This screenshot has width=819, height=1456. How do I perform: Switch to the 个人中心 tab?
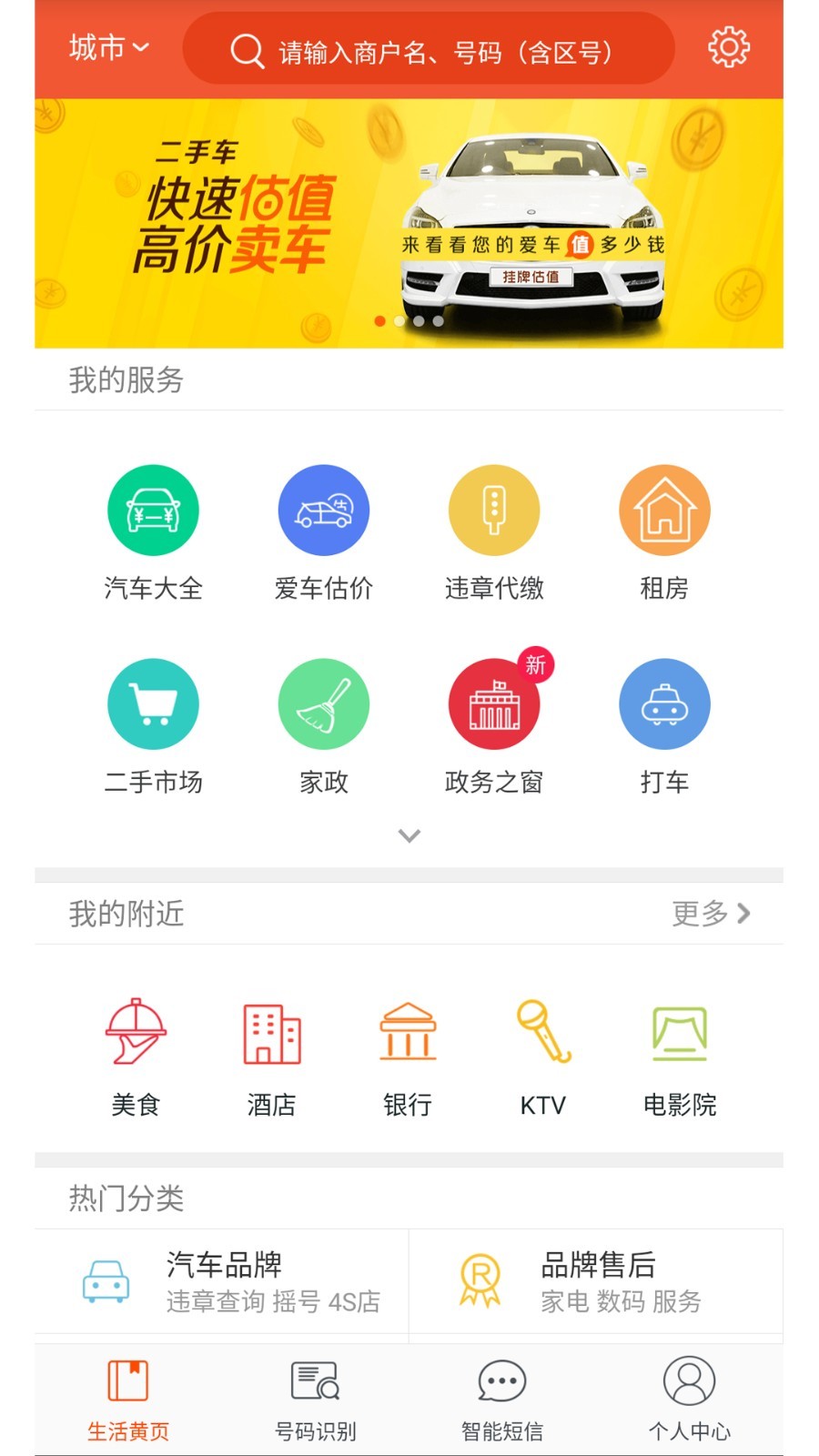689,1399
